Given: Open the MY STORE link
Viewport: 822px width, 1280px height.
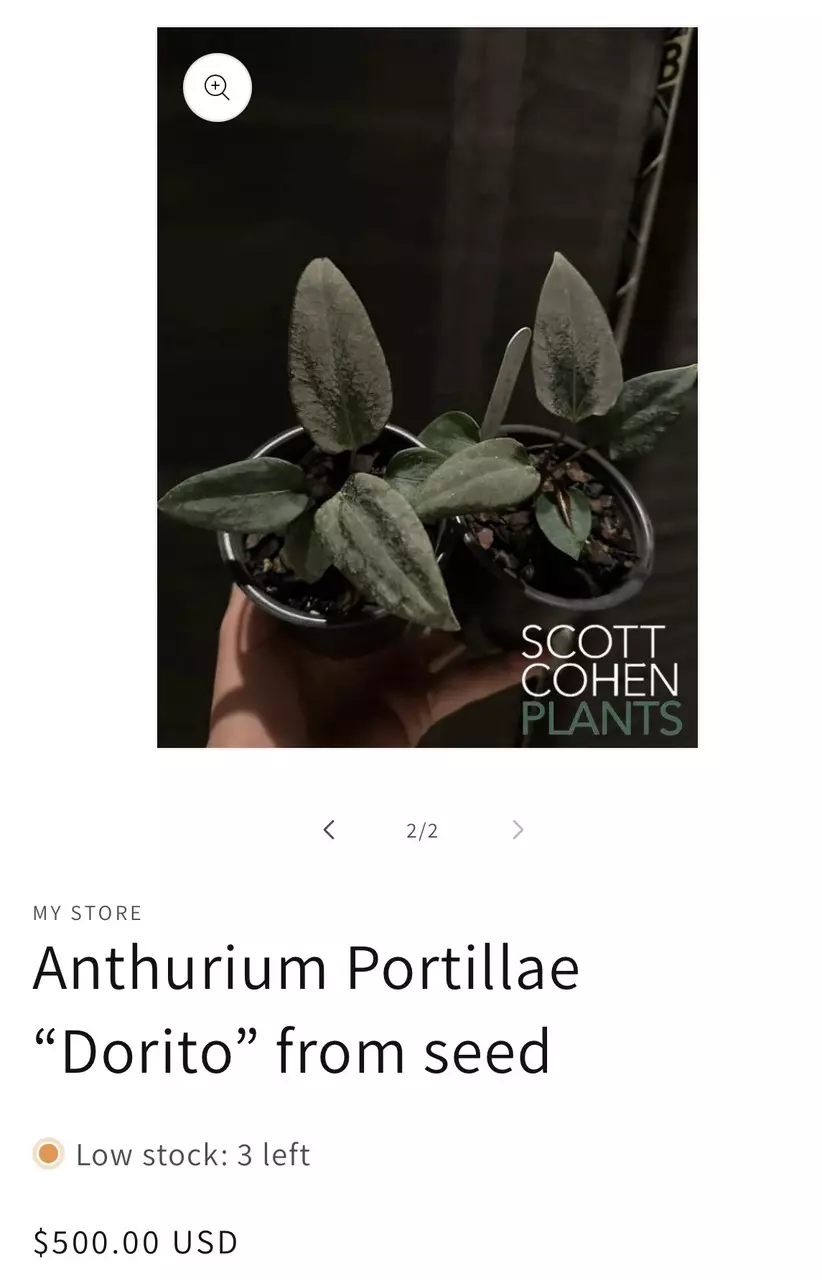Looking at the screenshot, I should point(86,912).
